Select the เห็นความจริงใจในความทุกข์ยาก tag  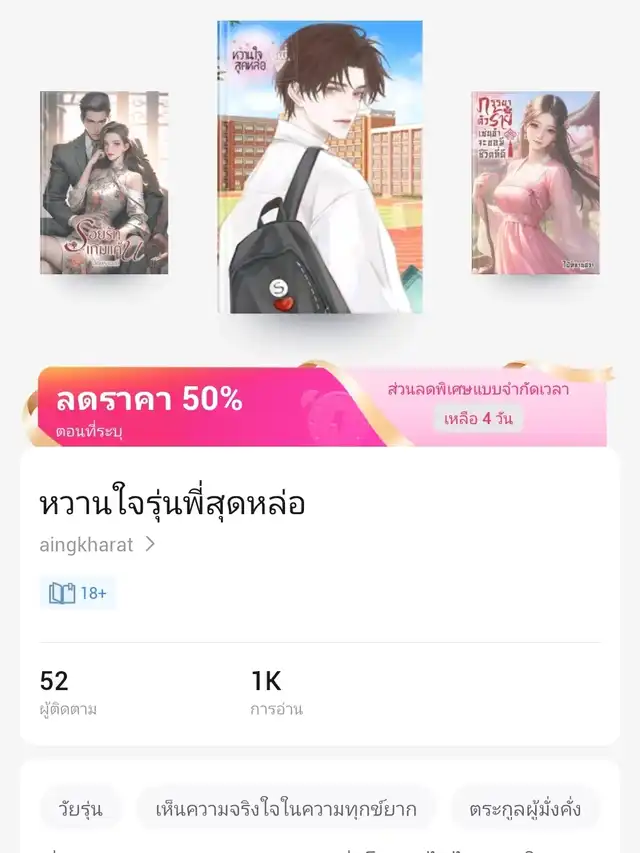(286, 809)
